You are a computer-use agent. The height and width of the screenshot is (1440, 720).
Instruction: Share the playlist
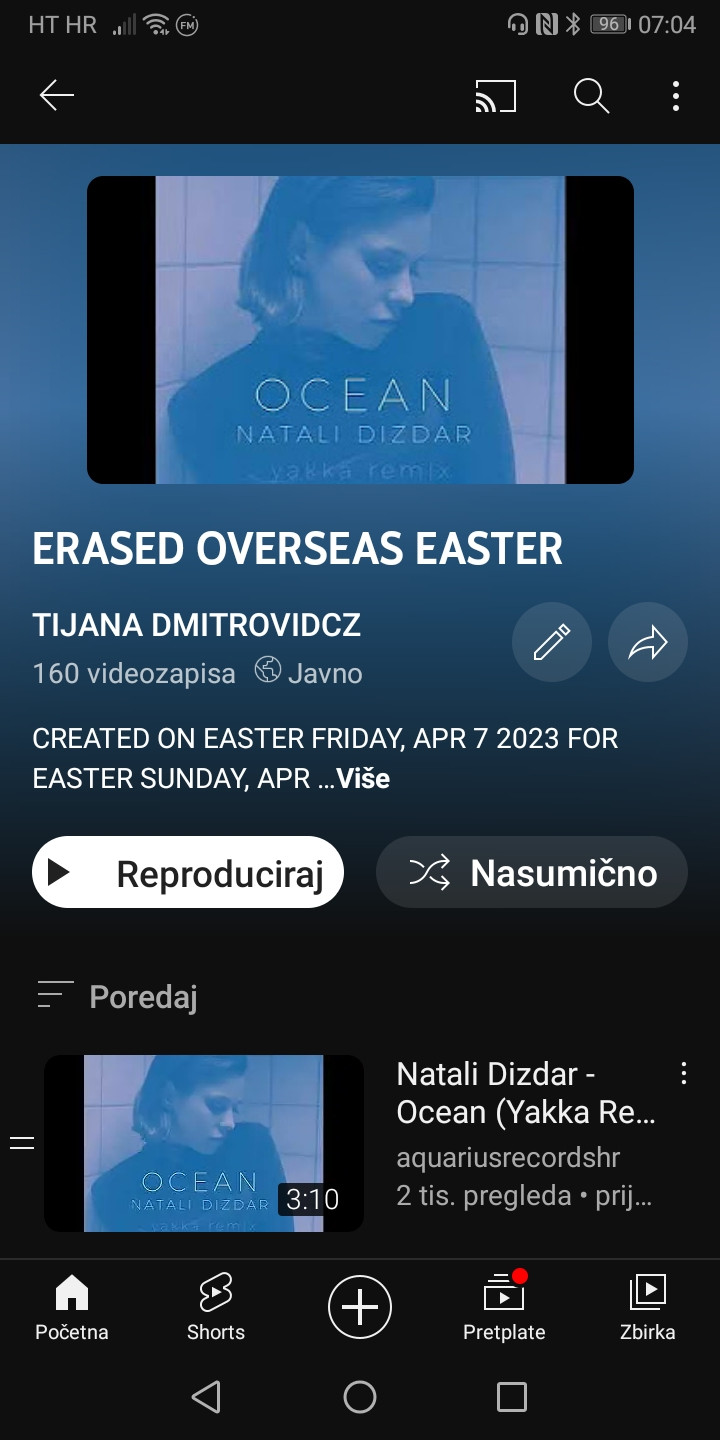[648, 642]
